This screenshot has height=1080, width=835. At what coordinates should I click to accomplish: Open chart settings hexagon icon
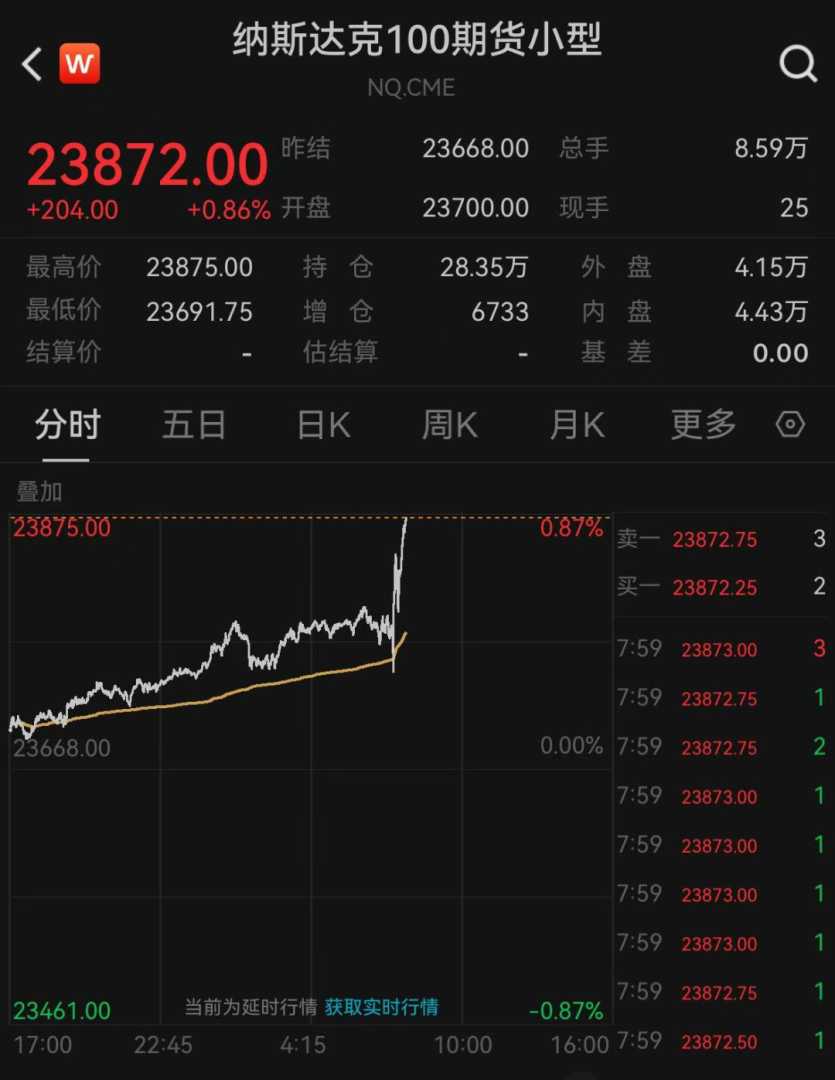[790, 426]
